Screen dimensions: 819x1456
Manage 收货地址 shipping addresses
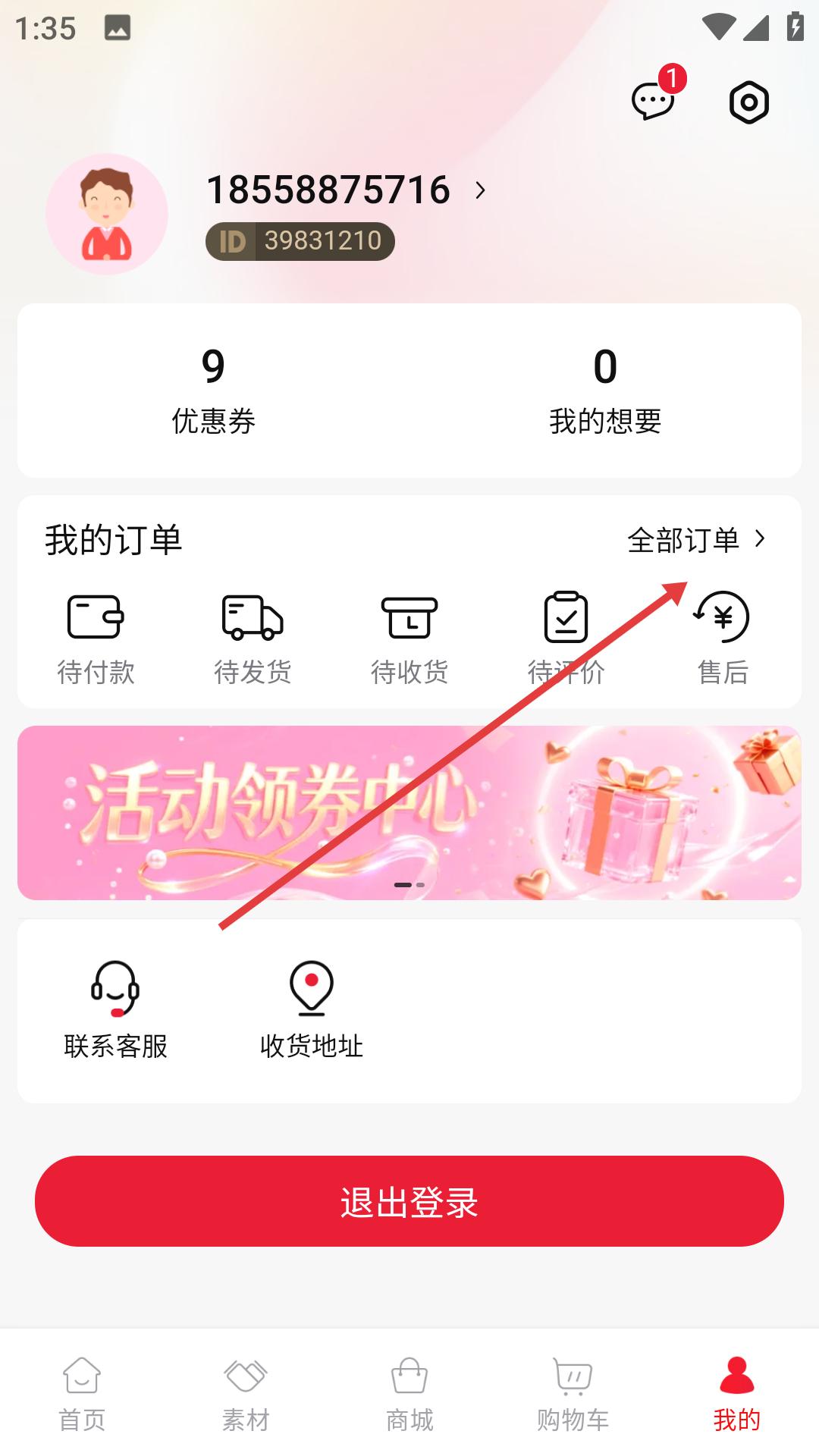pos(311,1010)
